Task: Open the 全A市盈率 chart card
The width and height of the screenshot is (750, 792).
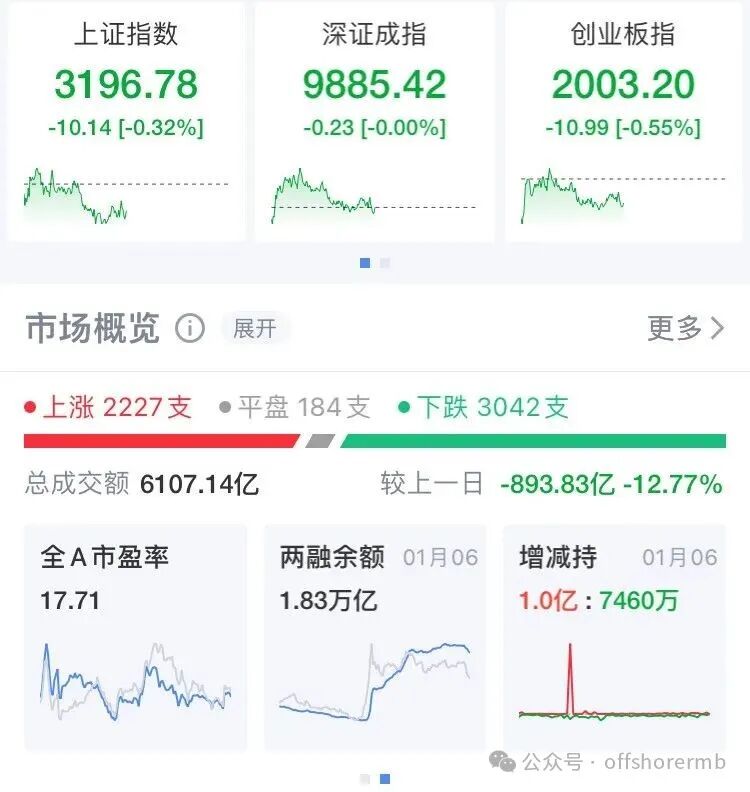Action: click(135, 637)
